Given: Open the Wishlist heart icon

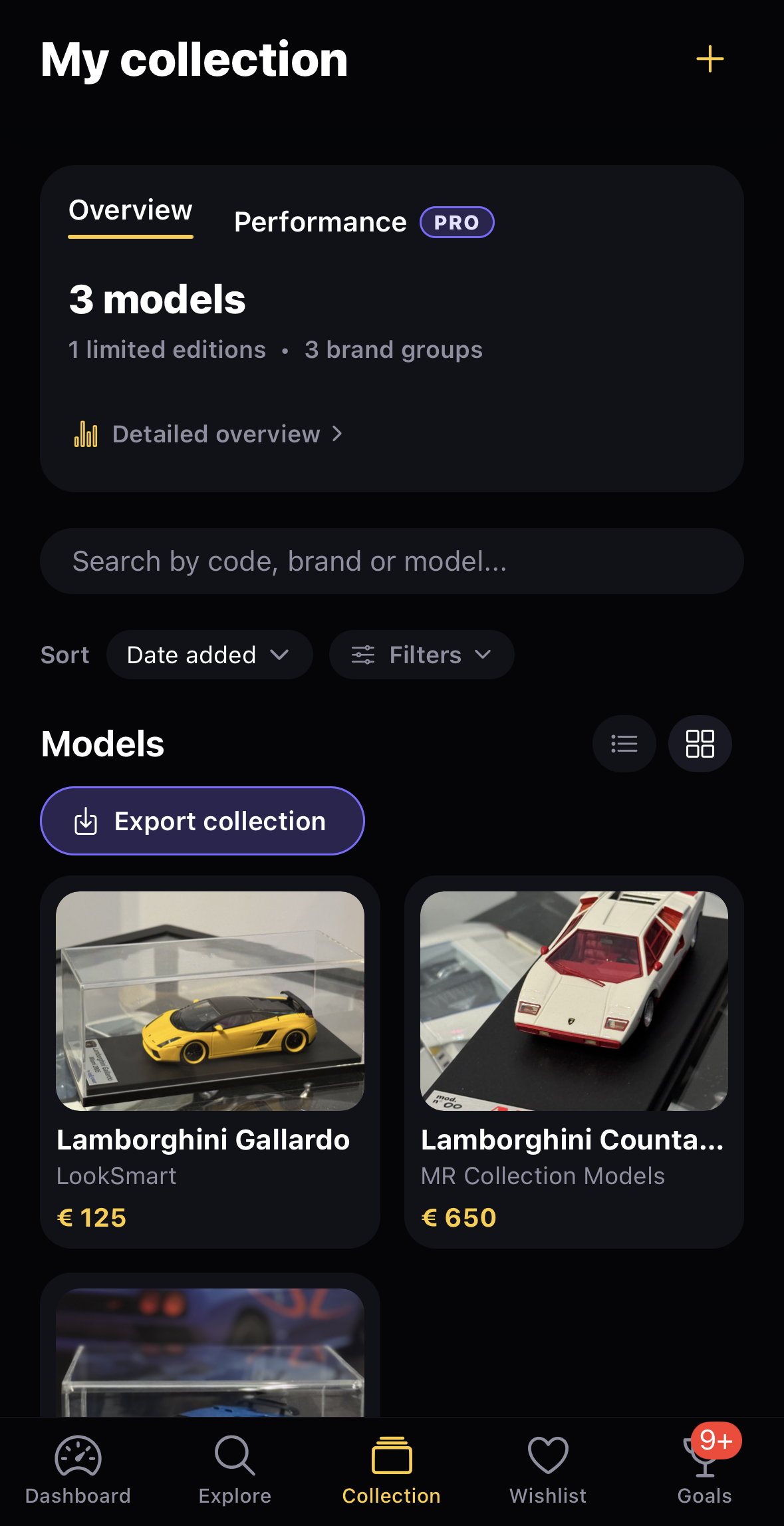Looking at the screenshot, I should click(547, 1455).
